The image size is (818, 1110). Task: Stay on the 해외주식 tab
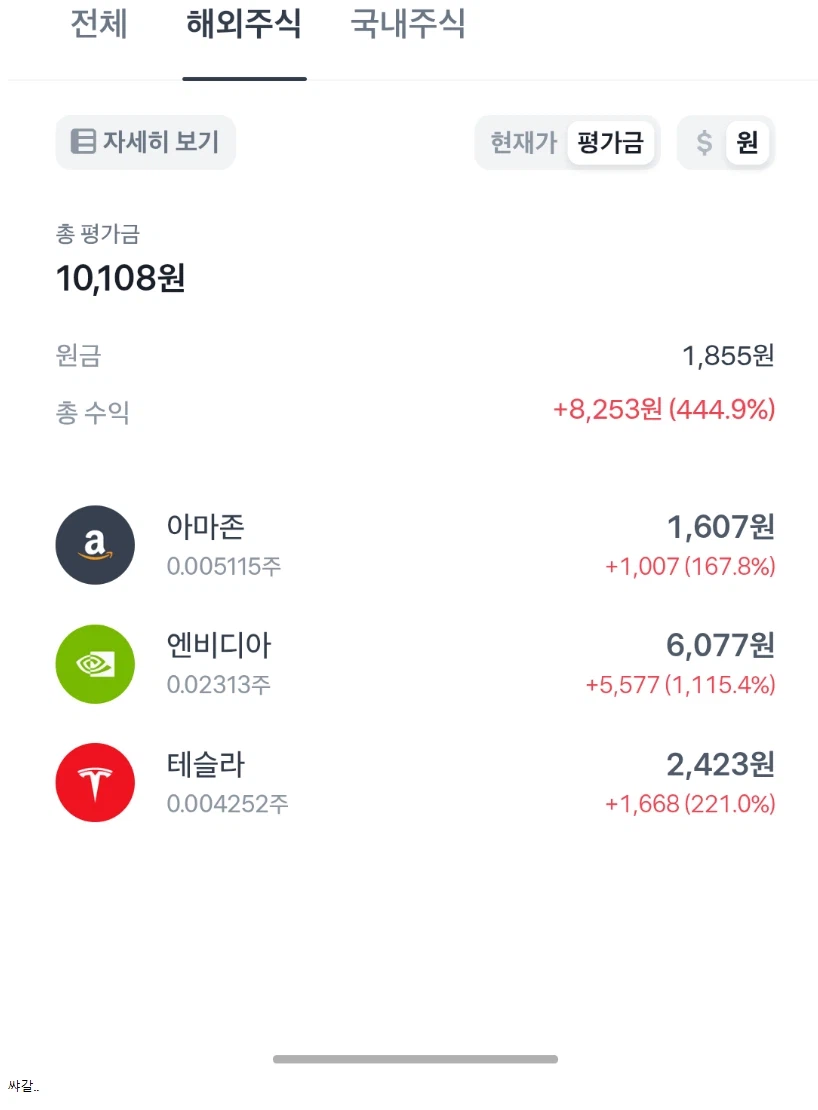[244, 25]
